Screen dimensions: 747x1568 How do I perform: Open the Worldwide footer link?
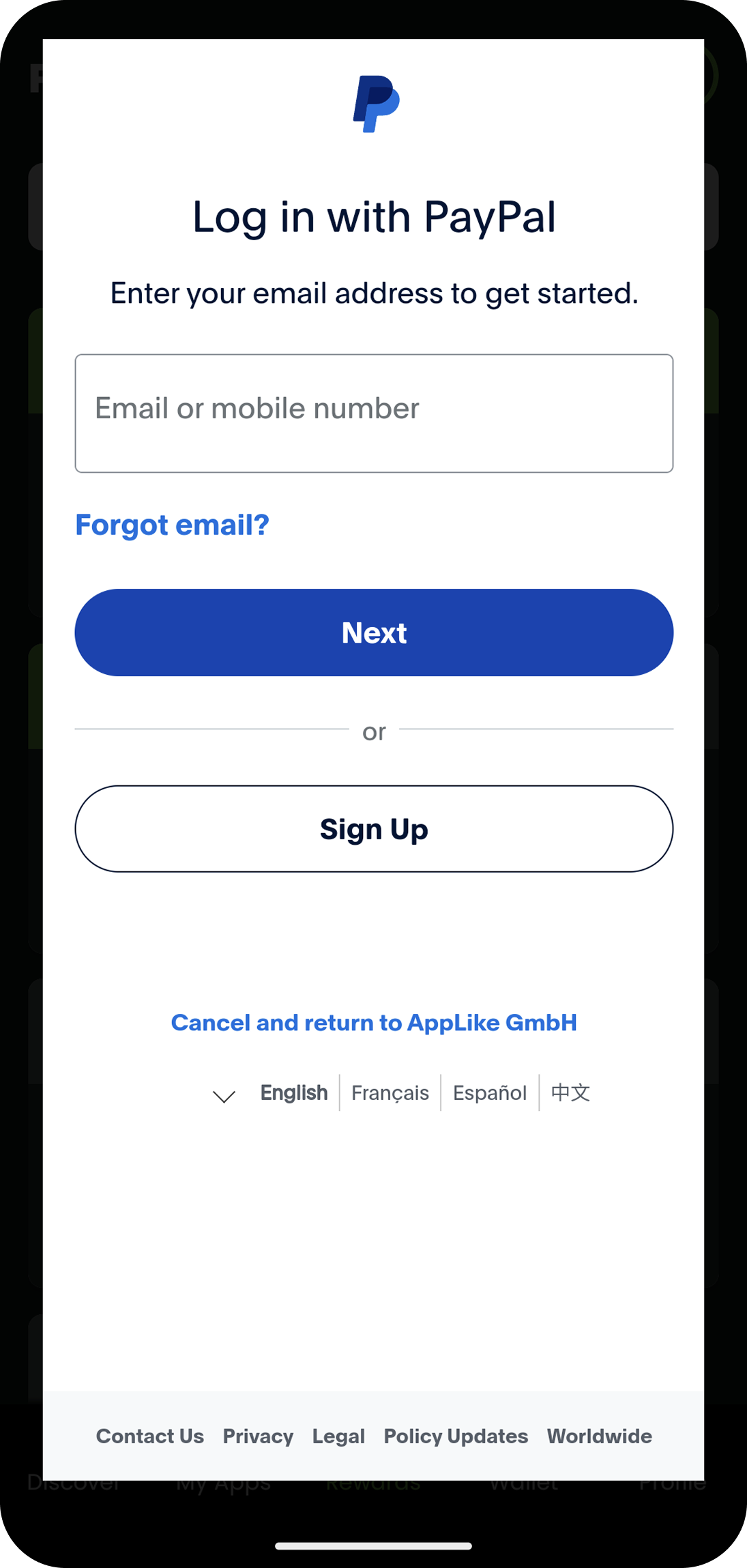coord(599,1436)
